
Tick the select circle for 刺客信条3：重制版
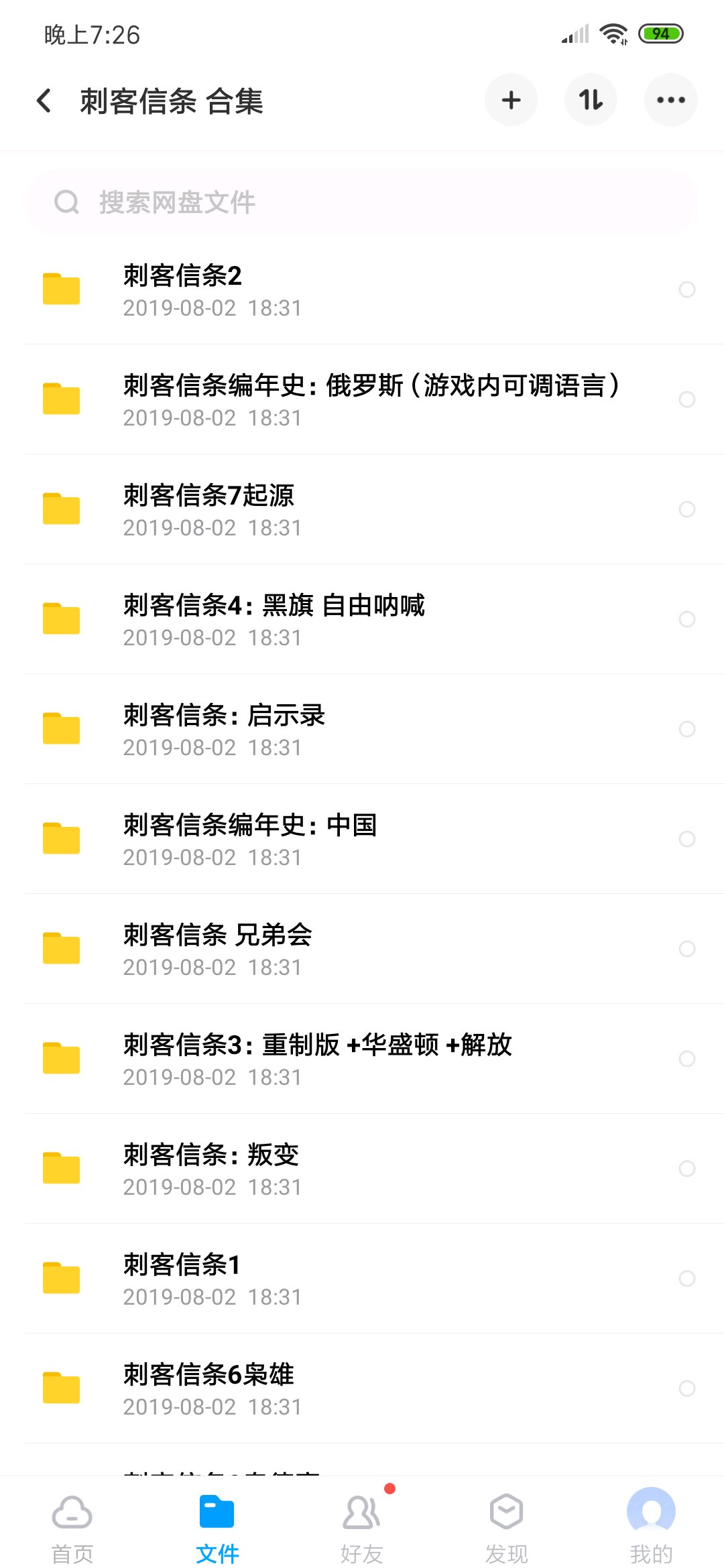pos(686,1059)
